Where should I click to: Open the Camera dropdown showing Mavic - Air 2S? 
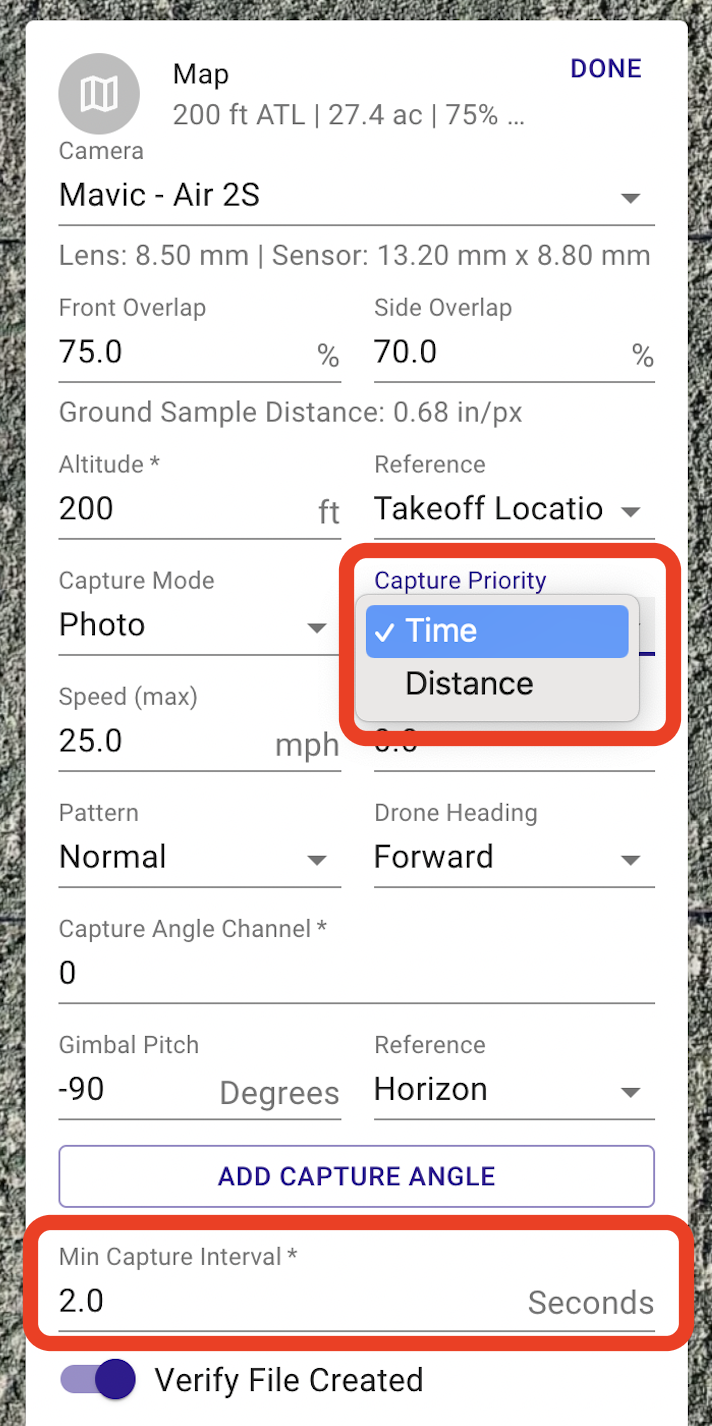click(357, 195)
